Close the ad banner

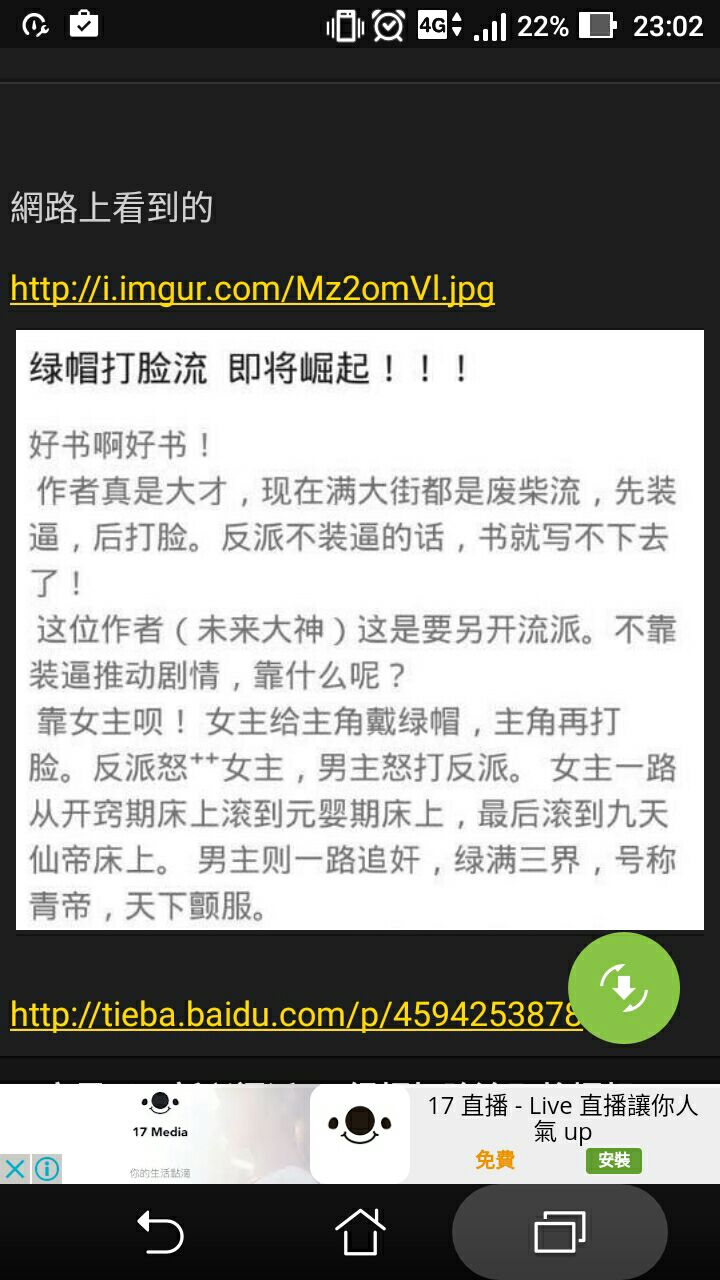(x=15, y=1168)
